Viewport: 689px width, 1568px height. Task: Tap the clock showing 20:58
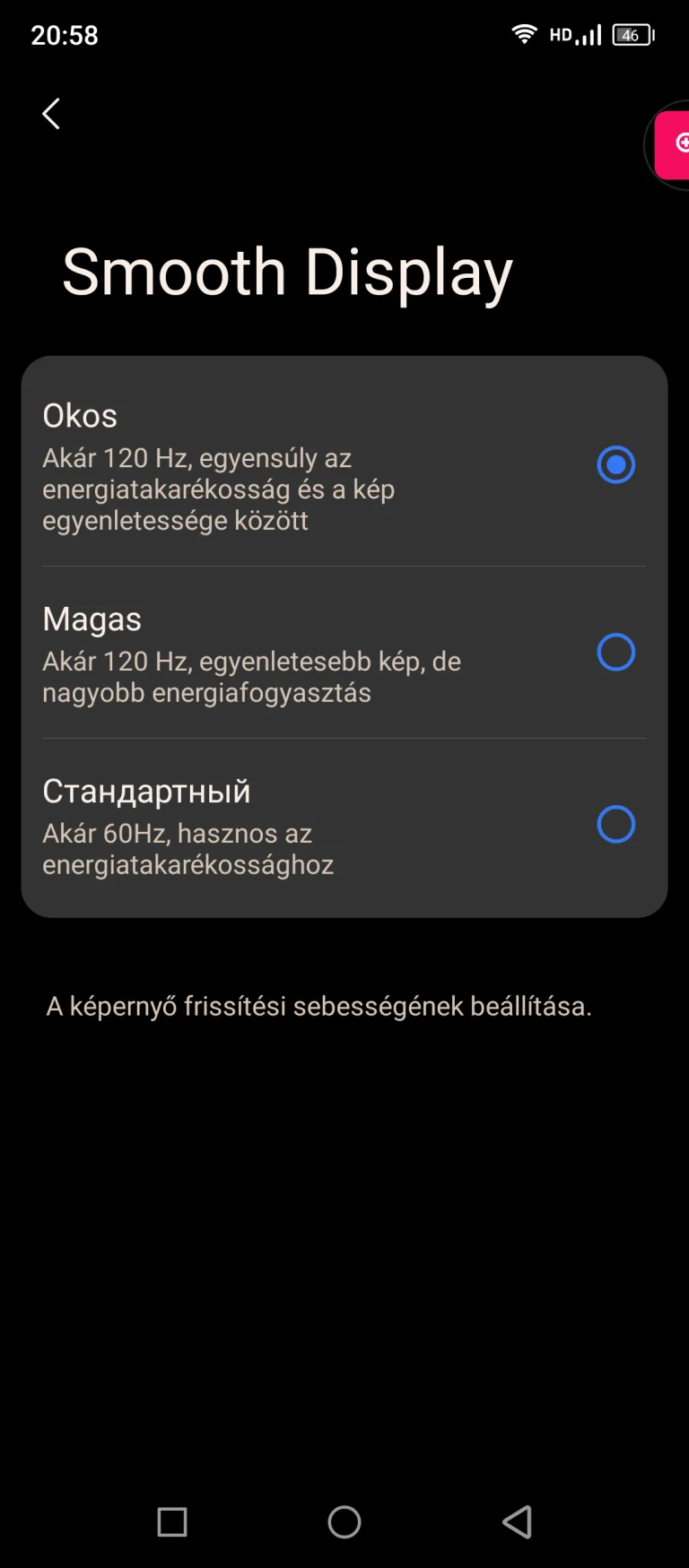pyautogui.click(x=64, y=34)
